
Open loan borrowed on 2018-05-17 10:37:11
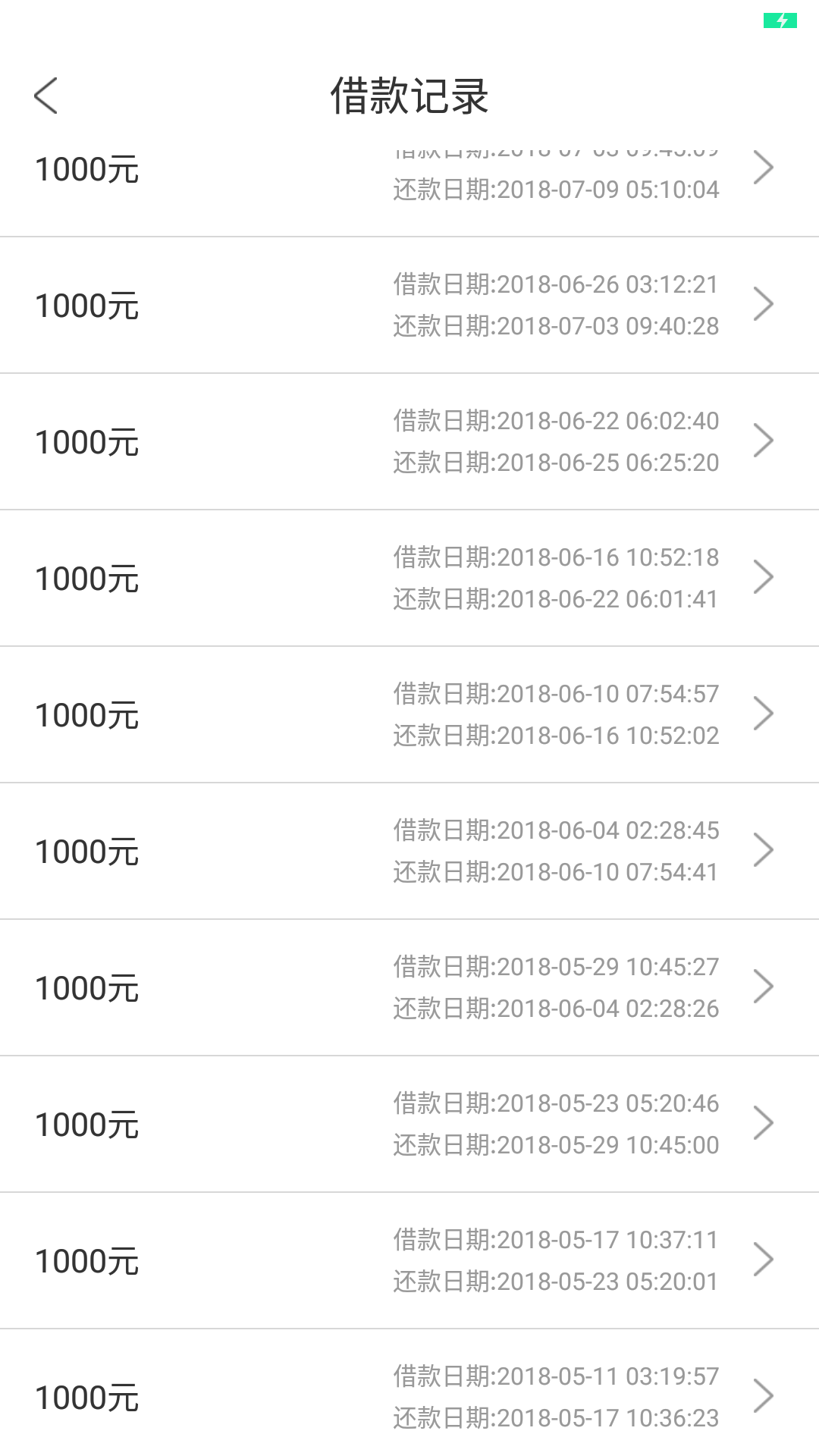pos(409,1260)
